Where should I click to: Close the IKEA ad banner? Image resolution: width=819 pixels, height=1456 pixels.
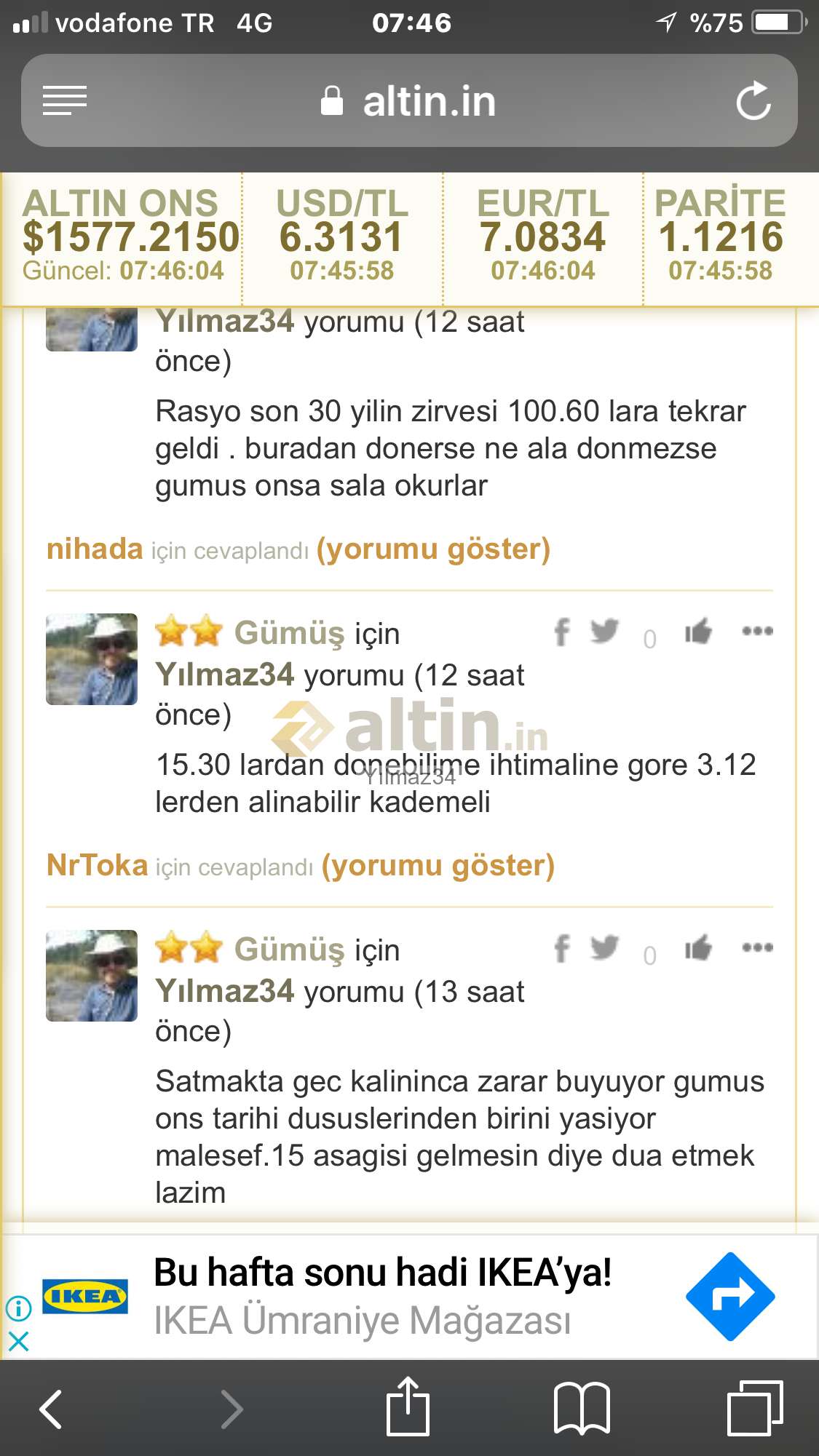18,1341
